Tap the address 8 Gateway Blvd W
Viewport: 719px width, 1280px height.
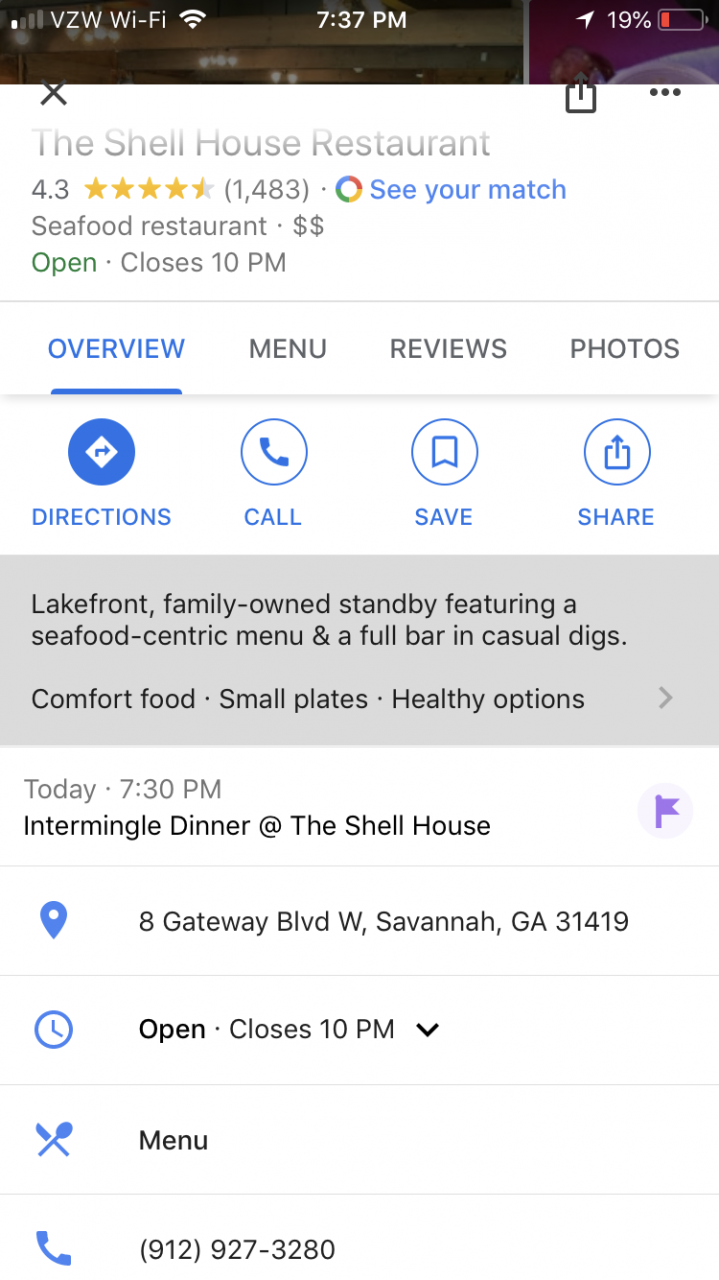point(383,921)
